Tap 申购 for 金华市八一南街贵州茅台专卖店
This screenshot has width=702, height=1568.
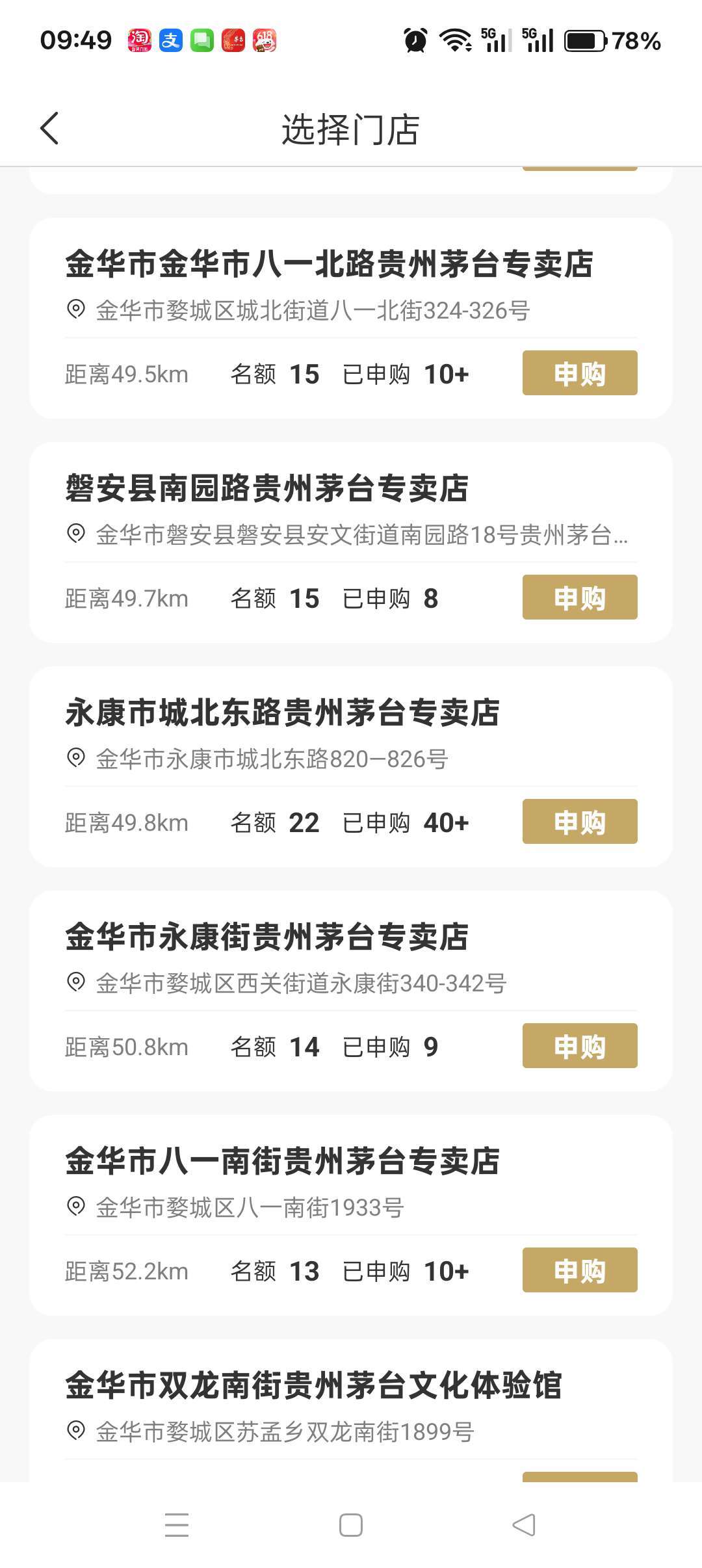[579, 1270]
